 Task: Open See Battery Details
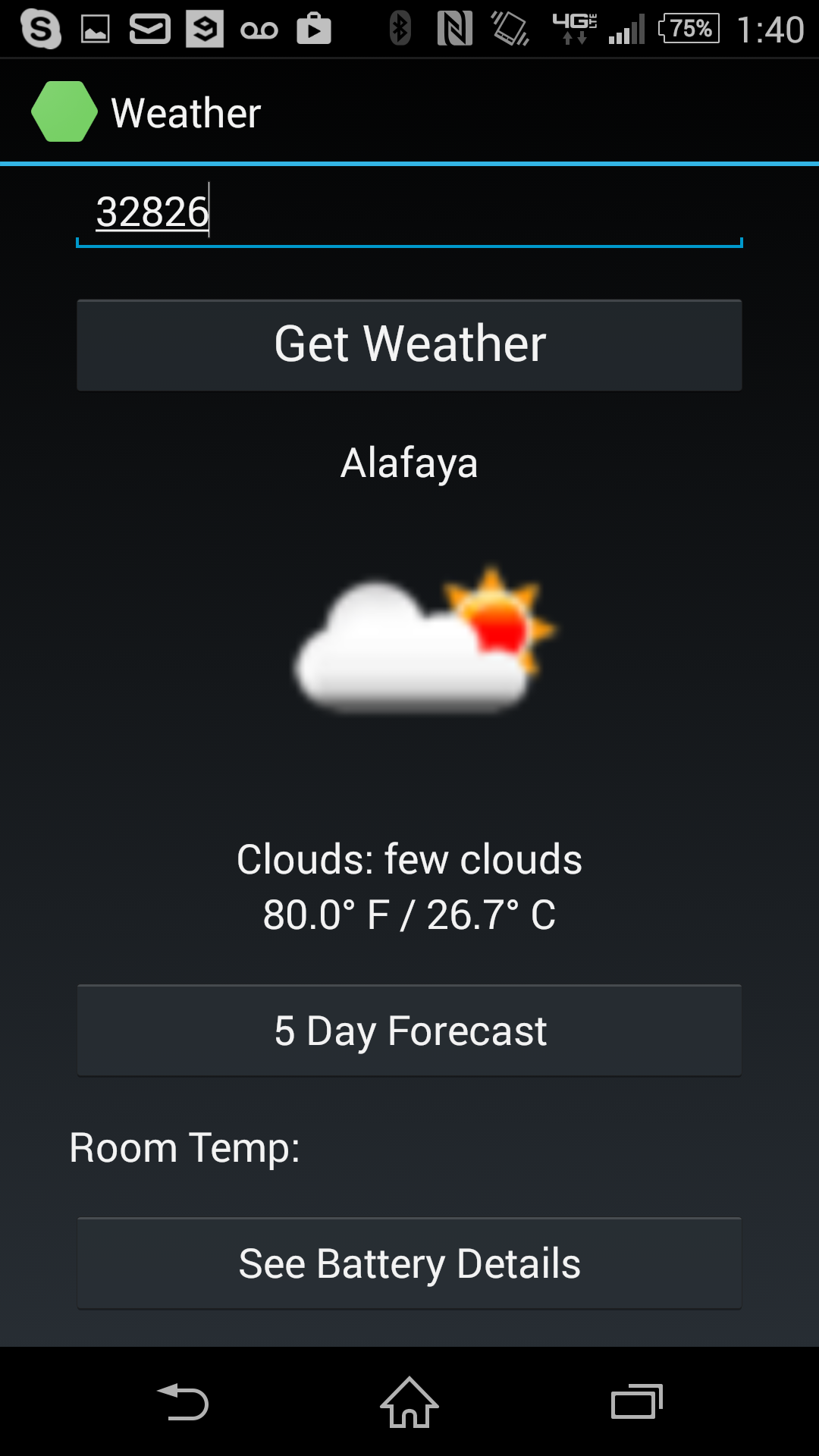[x=409, y=1263]
